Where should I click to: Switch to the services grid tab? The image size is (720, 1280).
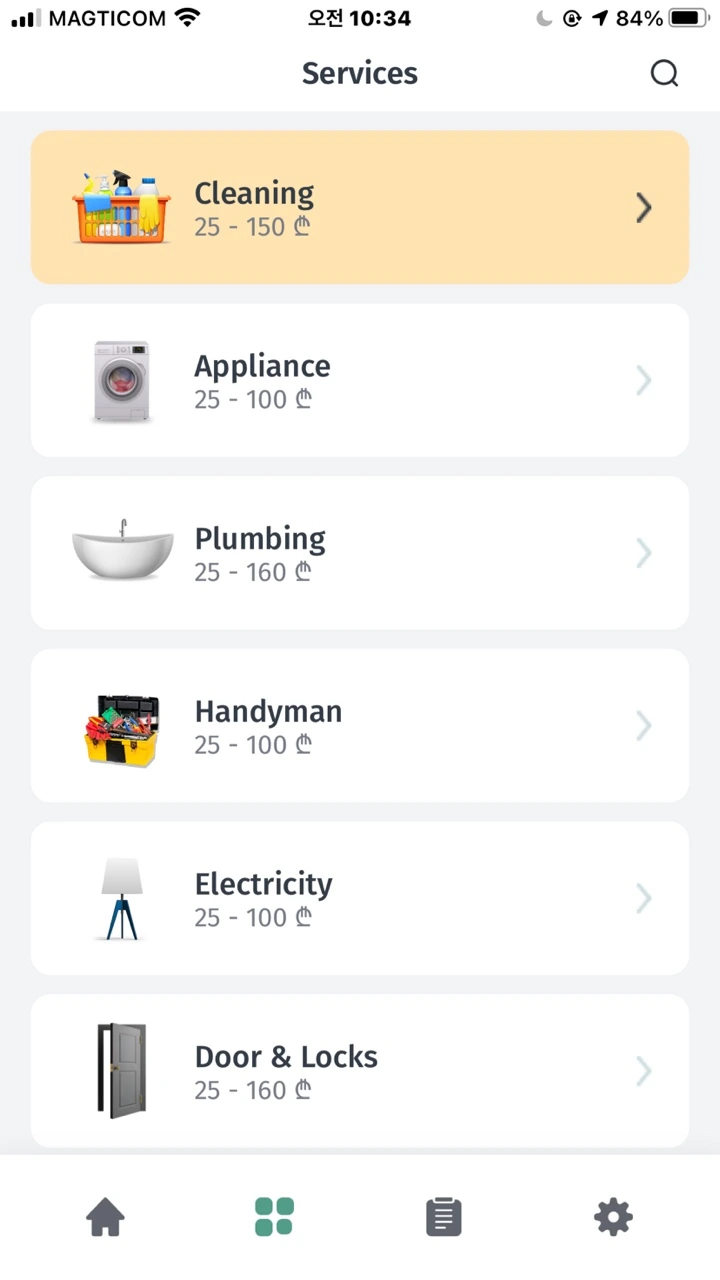[x=274, y=1217]
